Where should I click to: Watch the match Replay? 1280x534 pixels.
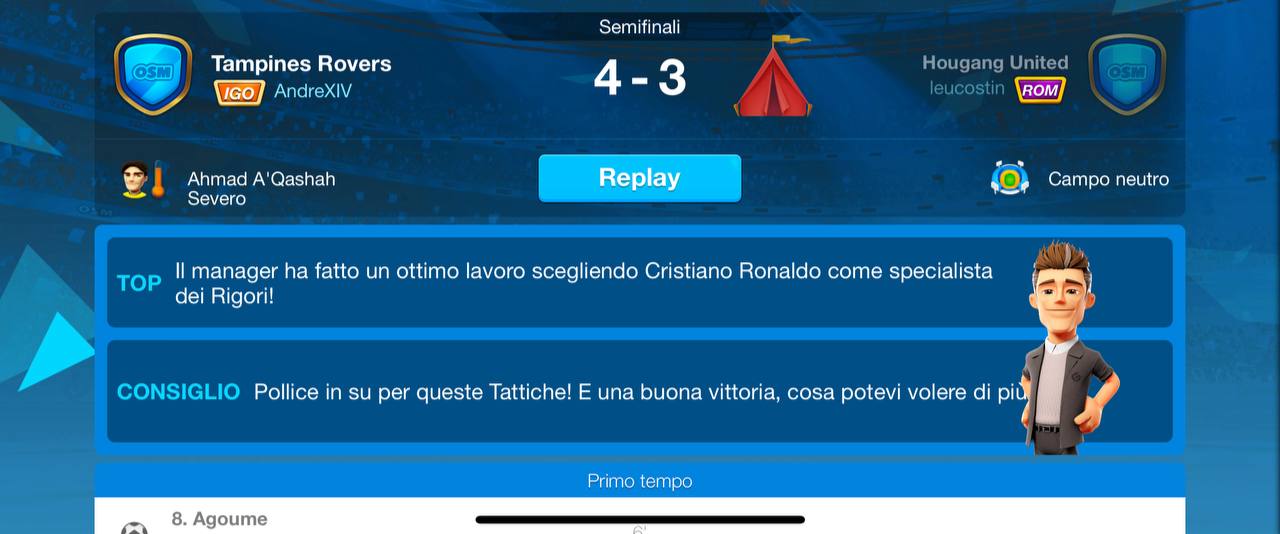pos(639,178)
